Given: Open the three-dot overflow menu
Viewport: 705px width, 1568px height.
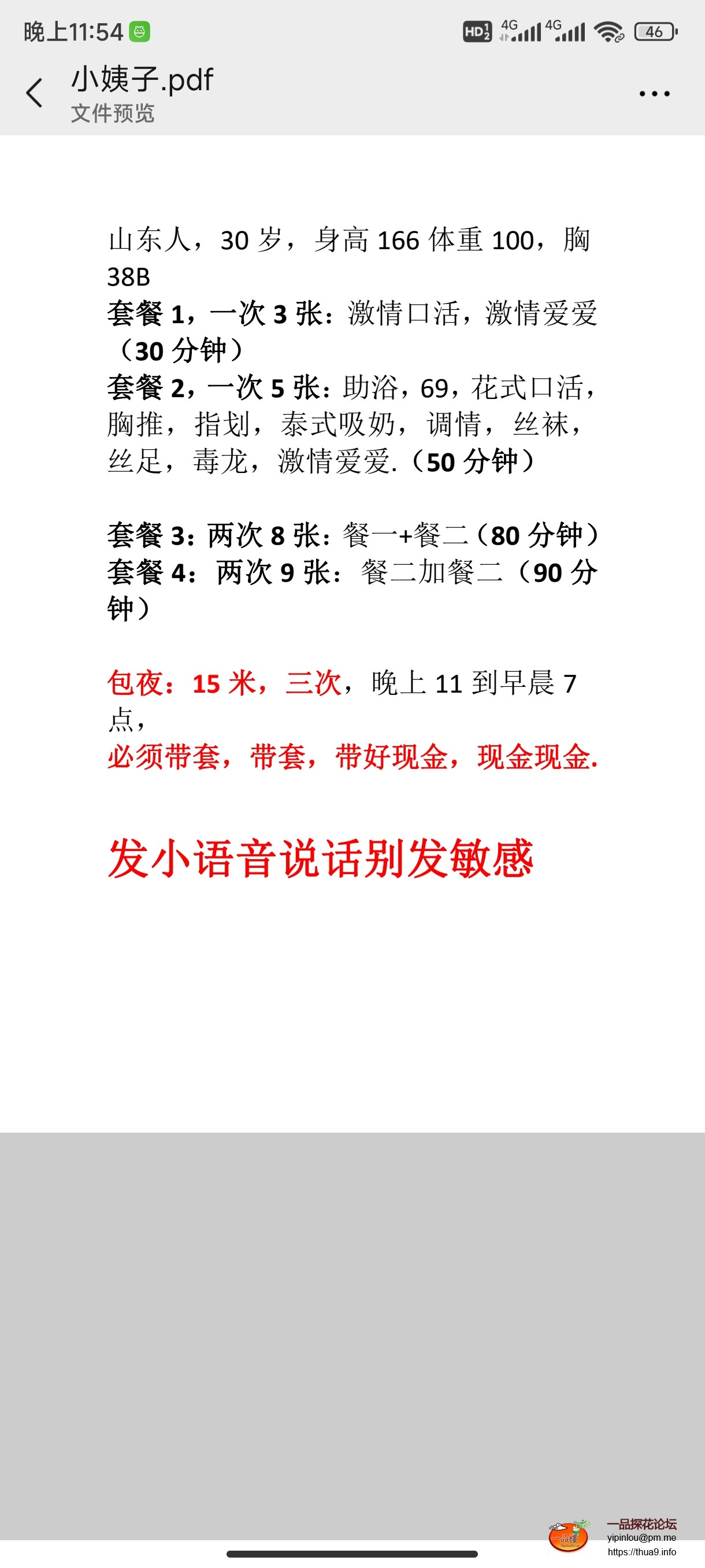Looking at the screenshot, I should (654, 94).
